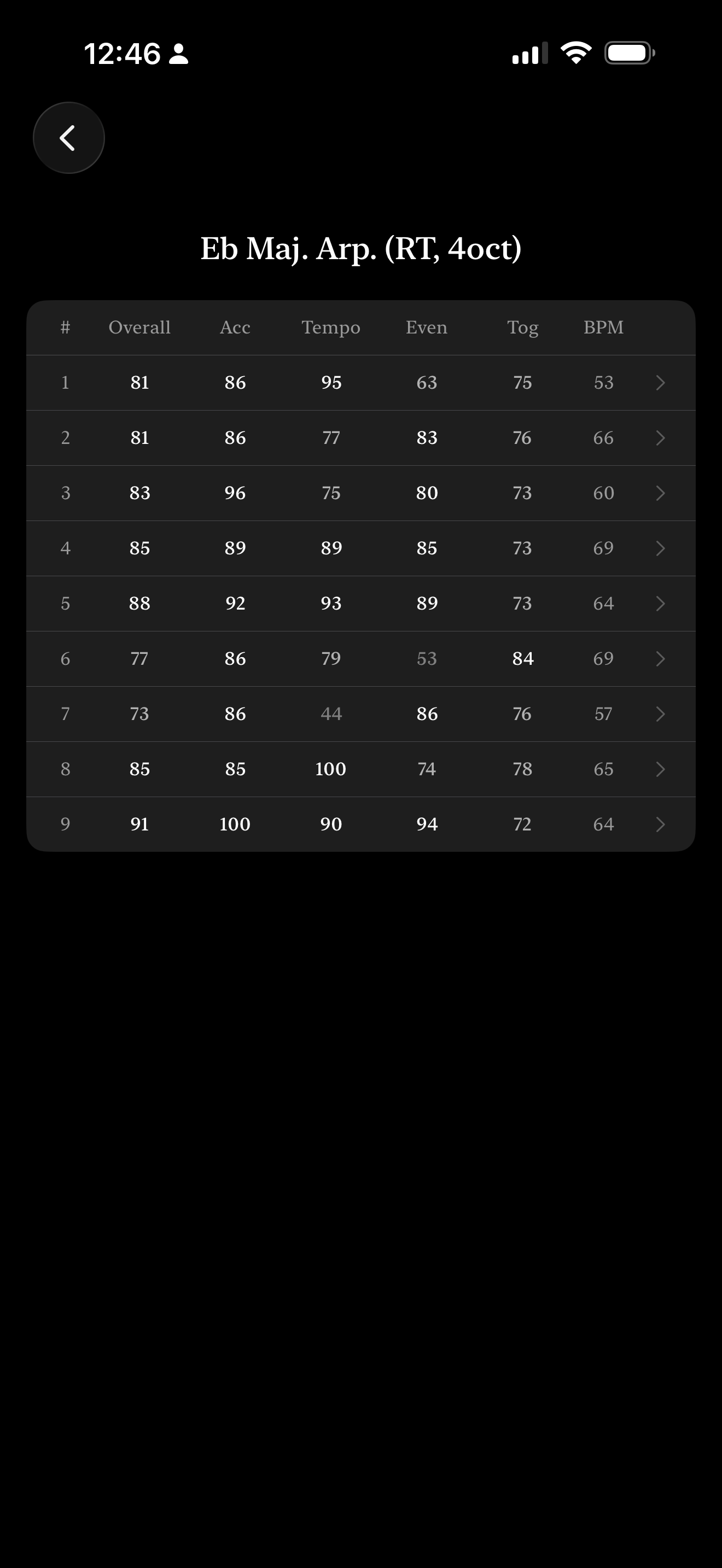Viewport: 722px width, 1568px height.
Task: Open attempt 6 details via its chevron
Action: [x=661, y=659]
